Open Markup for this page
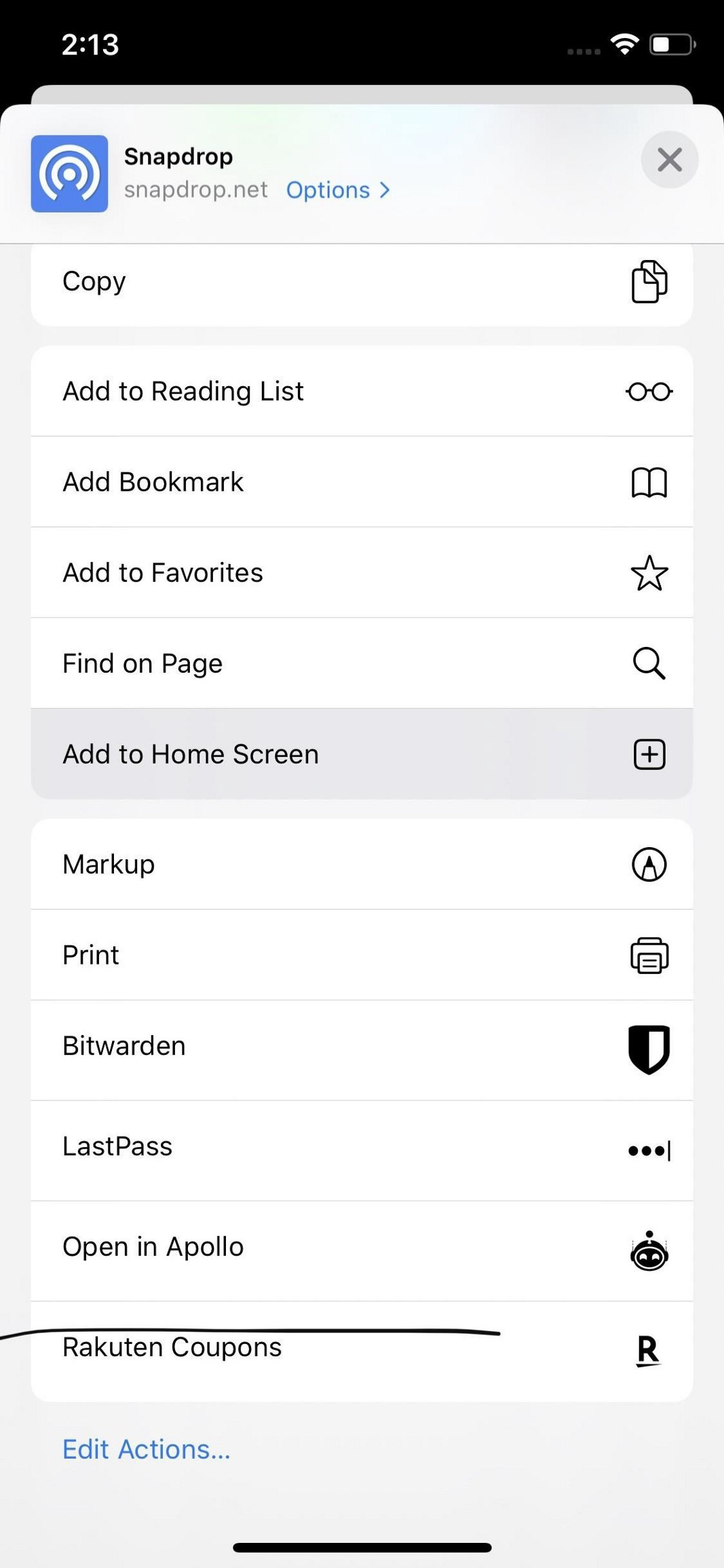This screenshot has height=1568, width=724. click(x=362, y=865)
